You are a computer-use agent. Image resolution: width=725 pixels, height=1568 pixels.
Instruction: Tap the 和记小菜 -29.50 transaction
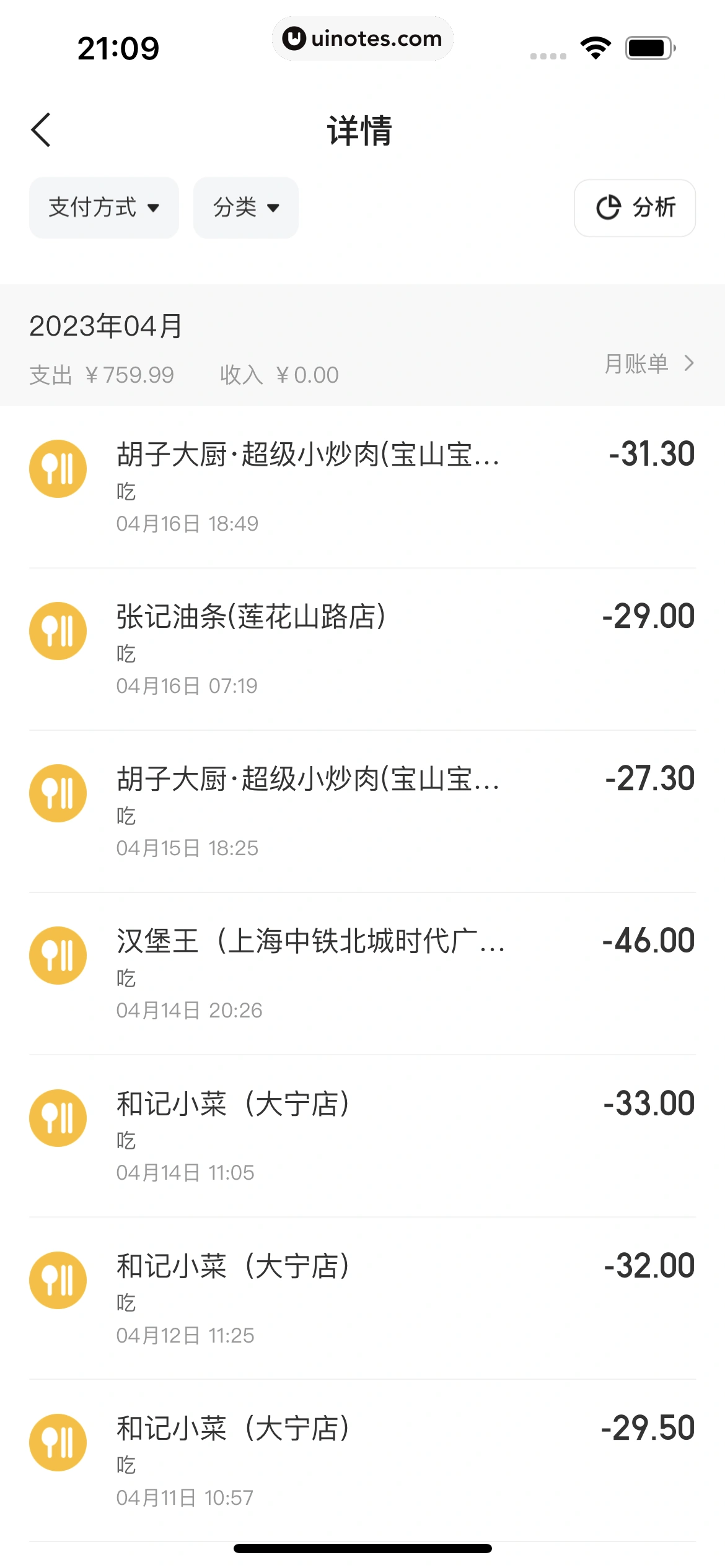362,1460
